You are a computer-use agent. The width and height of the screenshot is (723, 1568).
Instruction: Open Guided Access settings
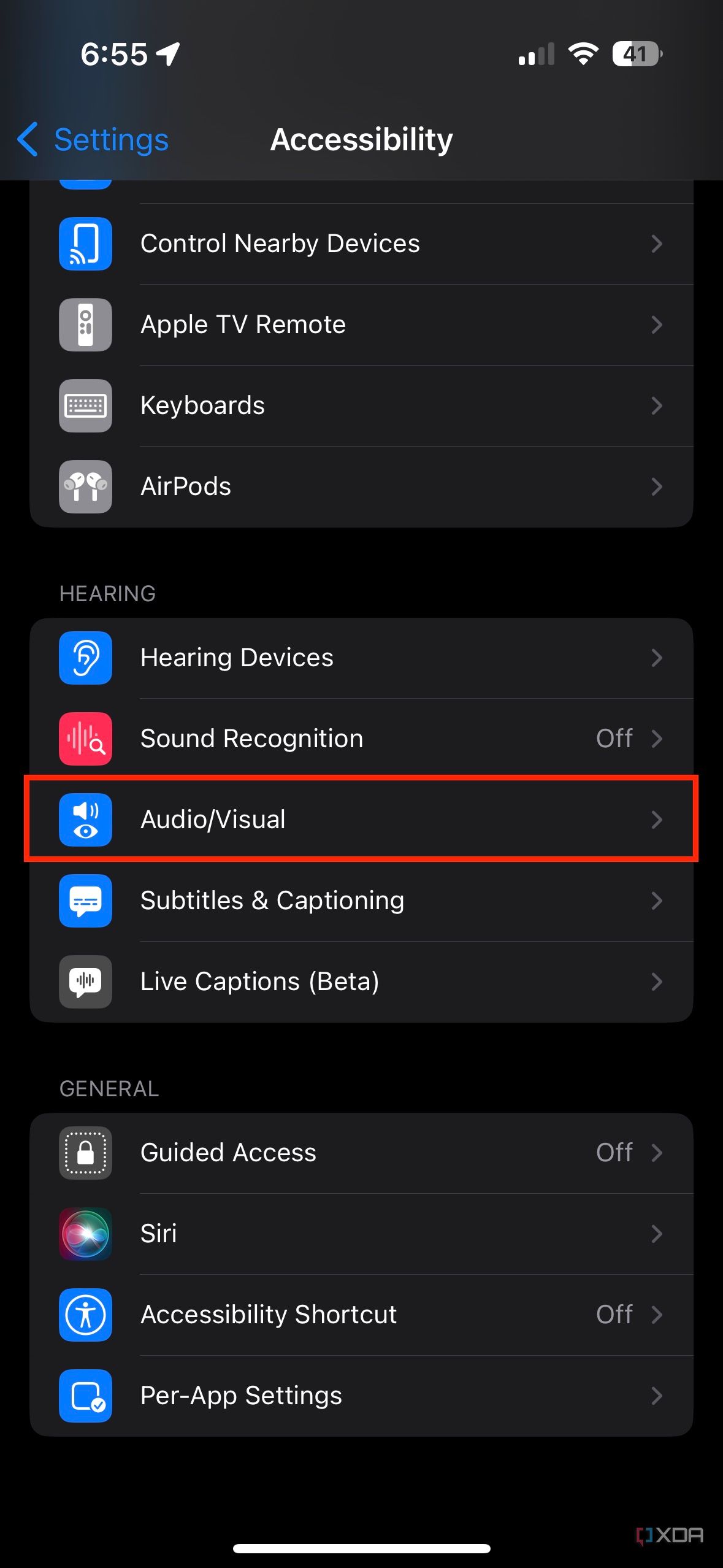(361, 1153)
